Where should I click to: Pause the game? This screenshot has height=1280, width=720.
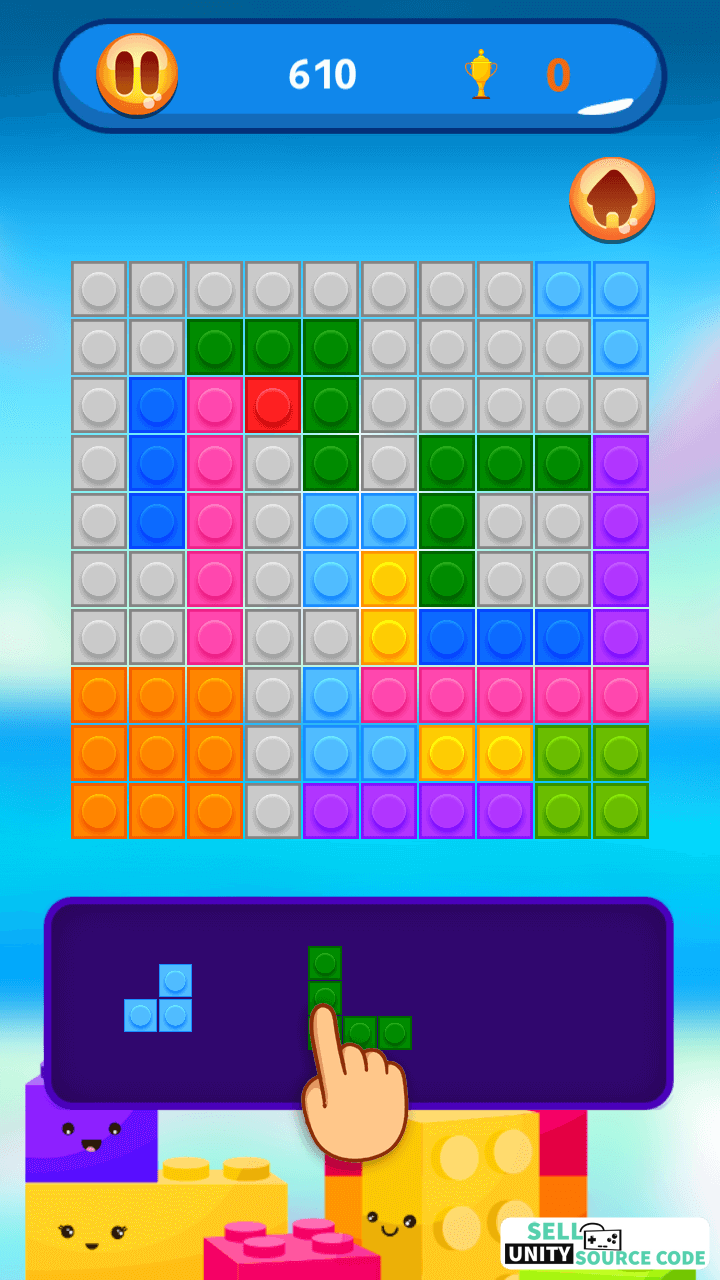(137, 74)
